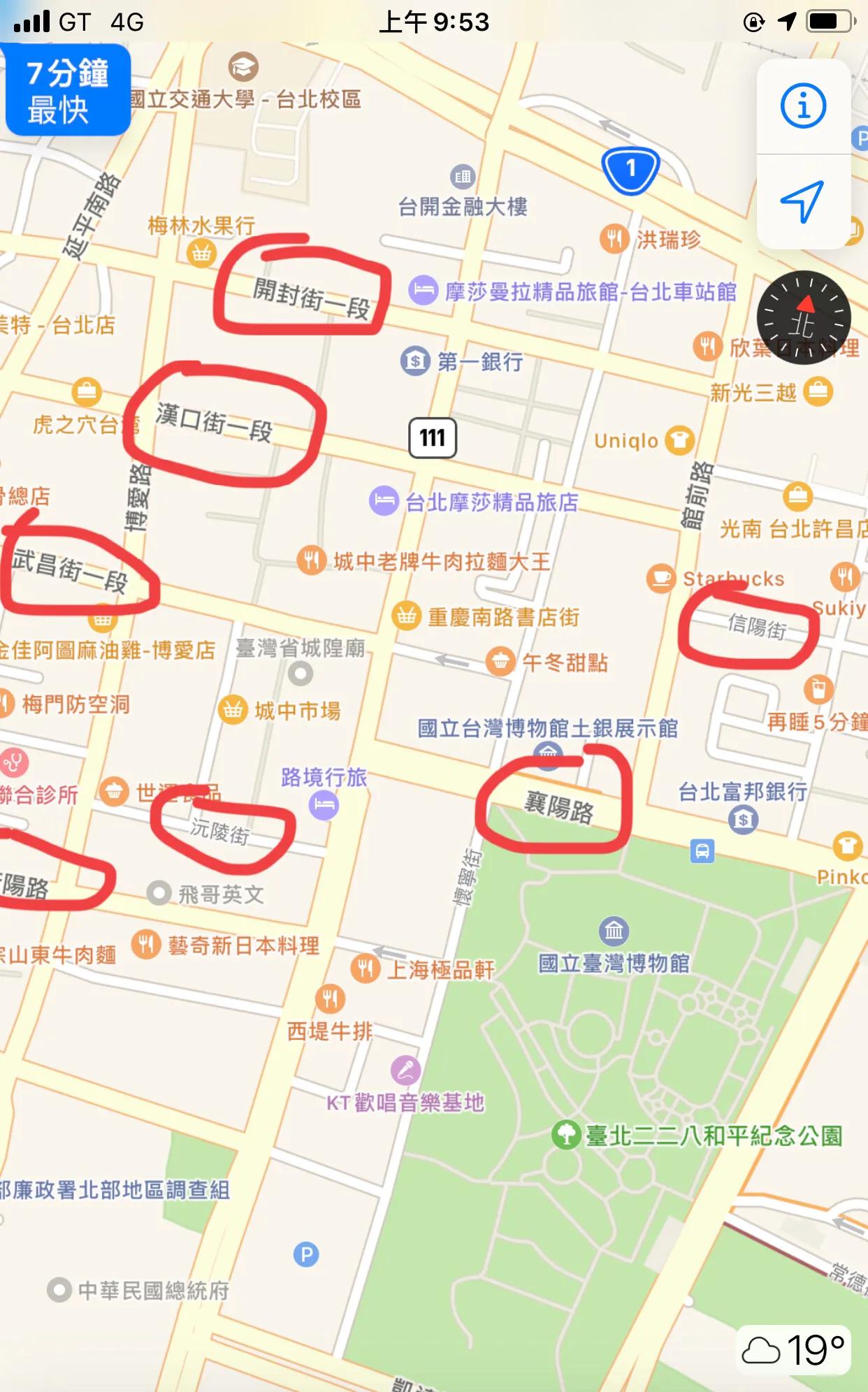Tap the current location arrow button
Screen dimensions: 868x1392
click(x=803, y=202)
